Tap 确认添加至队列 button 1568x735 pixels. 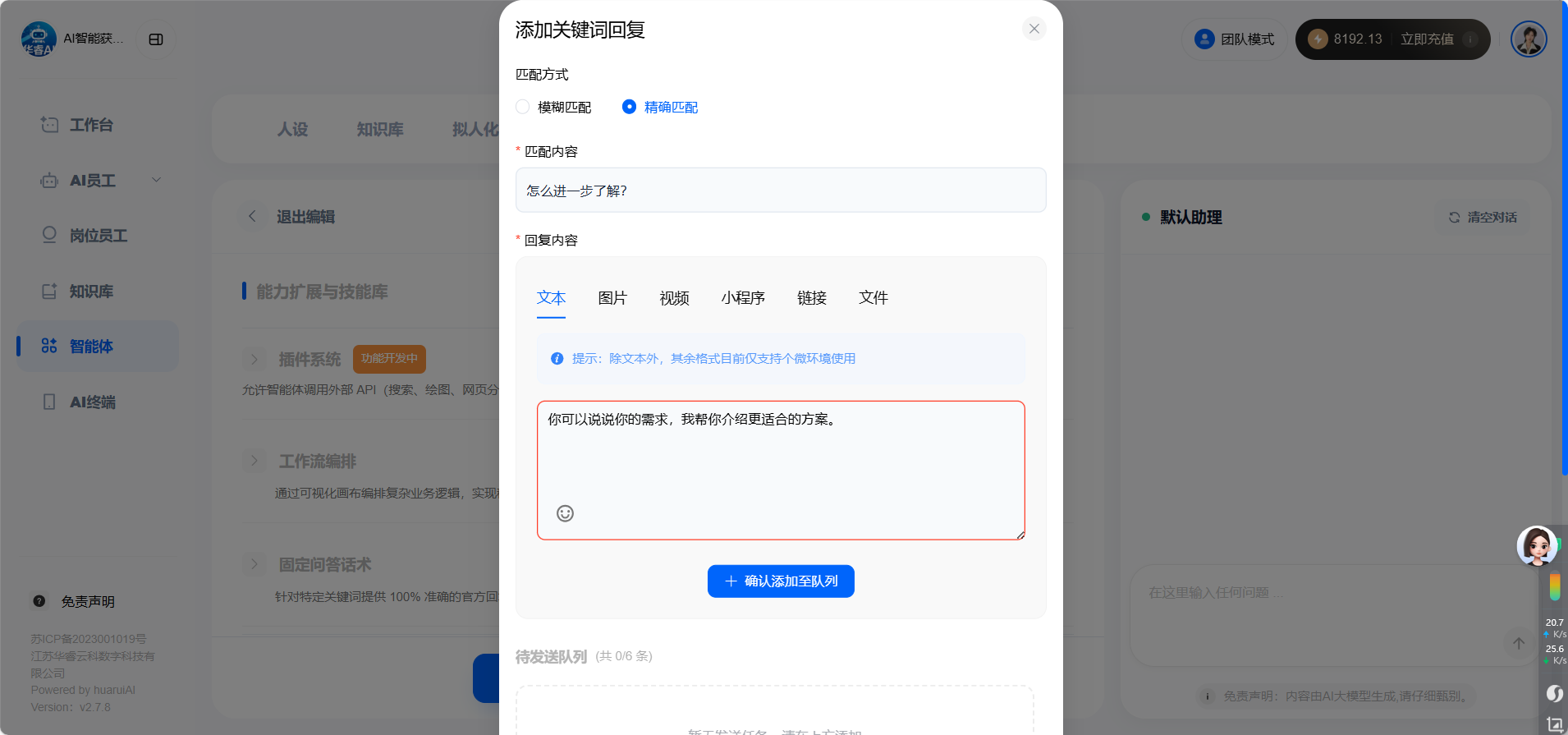781,581
